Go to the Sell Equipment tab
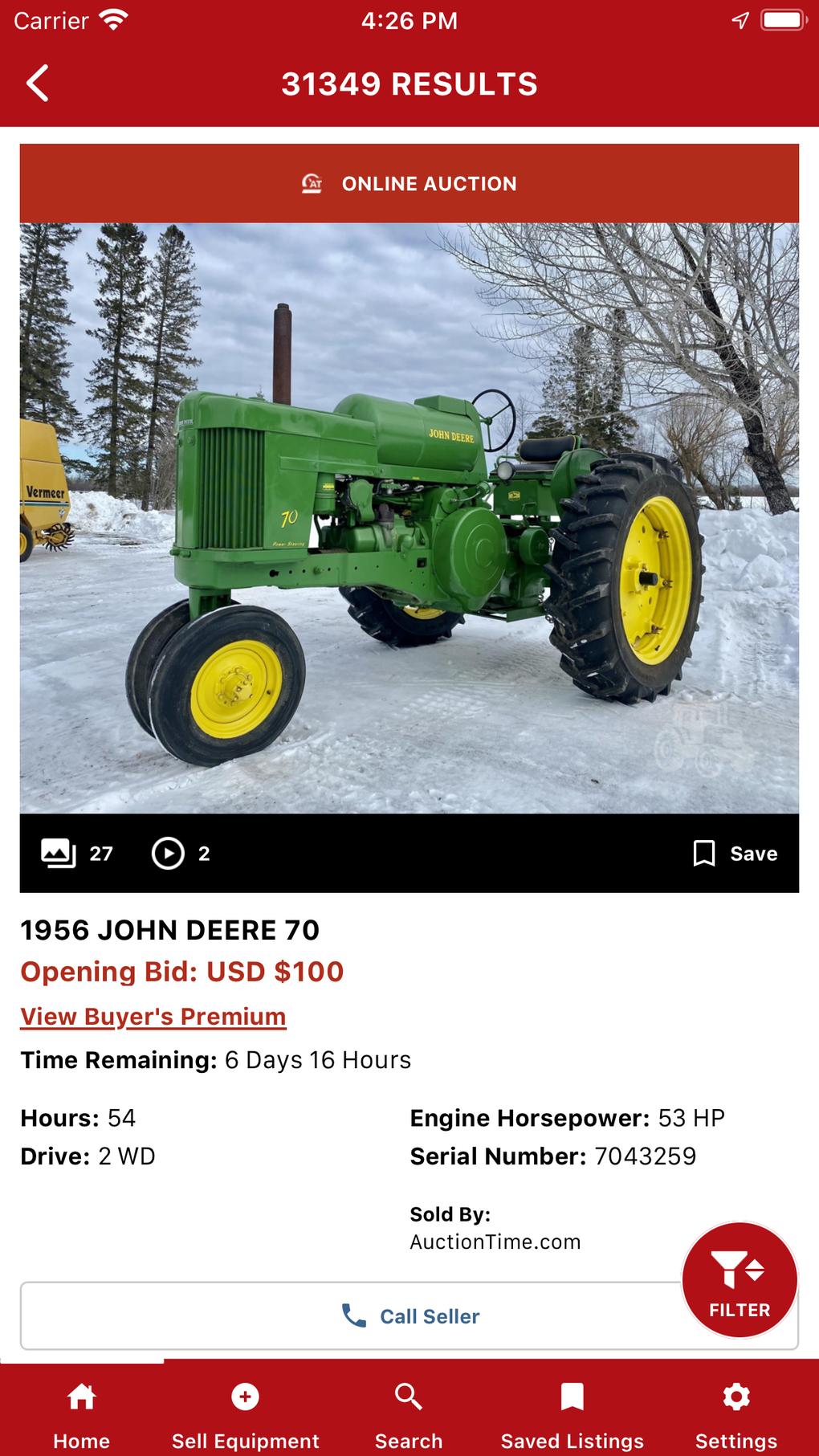 point(245,1413)
